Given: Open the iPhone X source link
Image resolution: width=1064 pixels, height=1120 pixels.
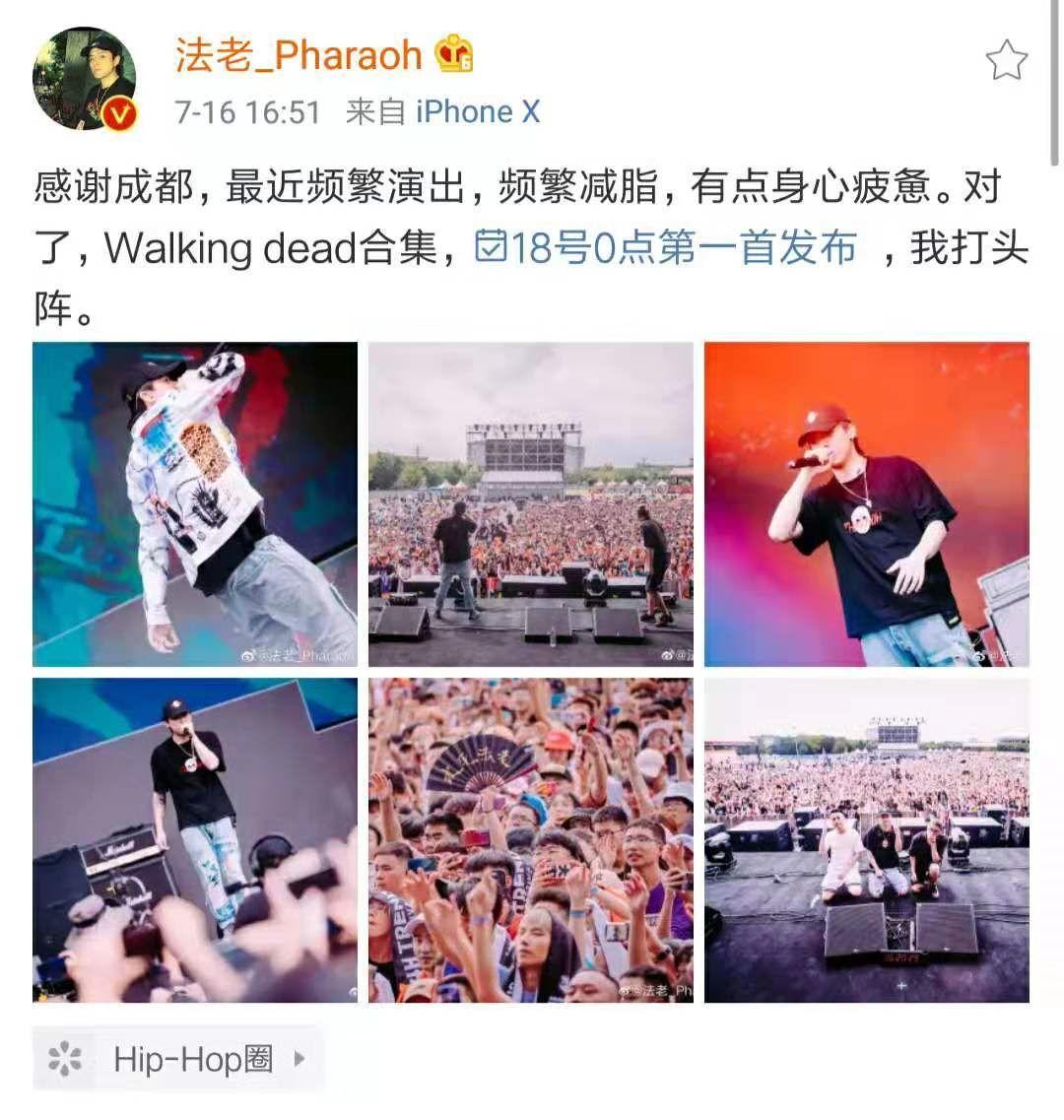Looking at the screenshot, I should click(478, 112).
